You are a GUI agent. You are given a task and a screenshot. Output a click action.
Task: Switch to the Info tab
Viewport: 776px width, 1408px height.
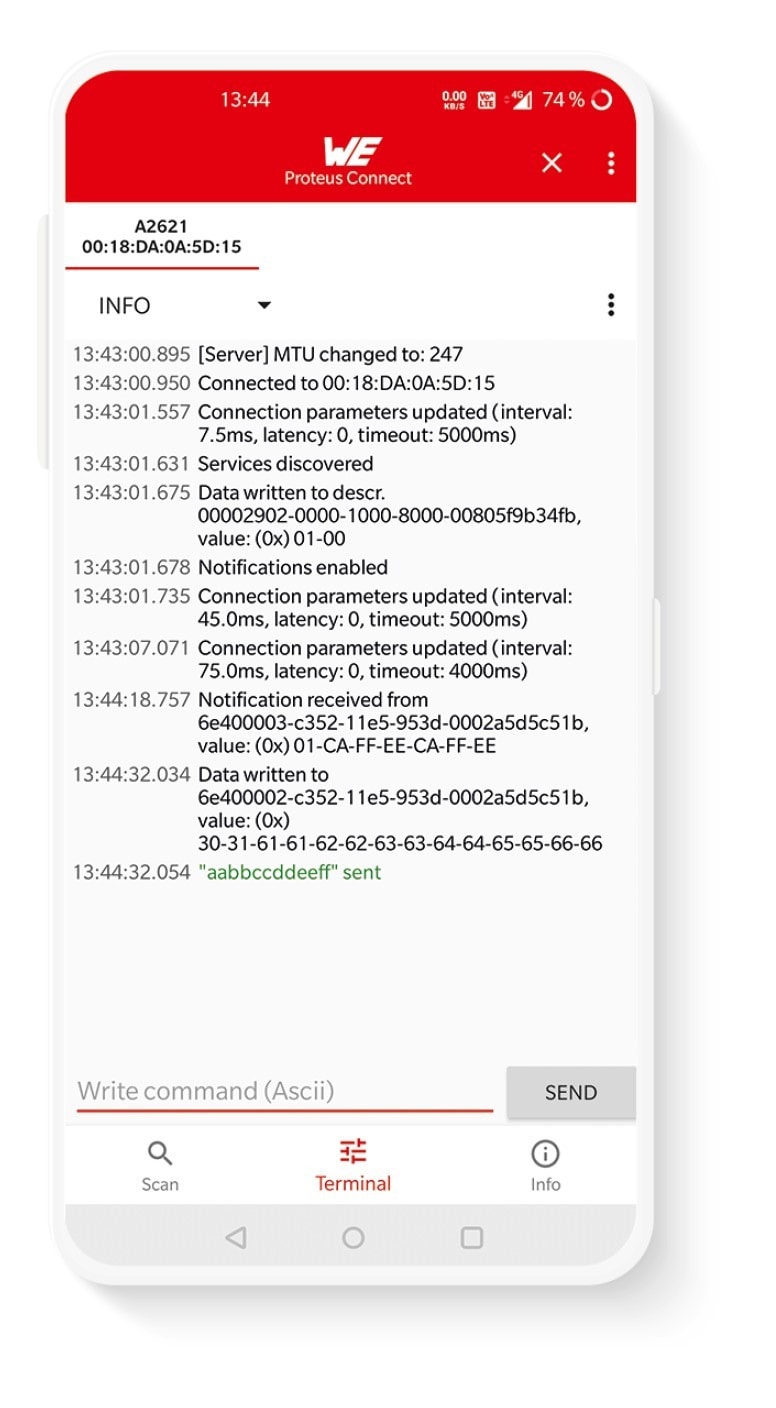point(545,1166)
